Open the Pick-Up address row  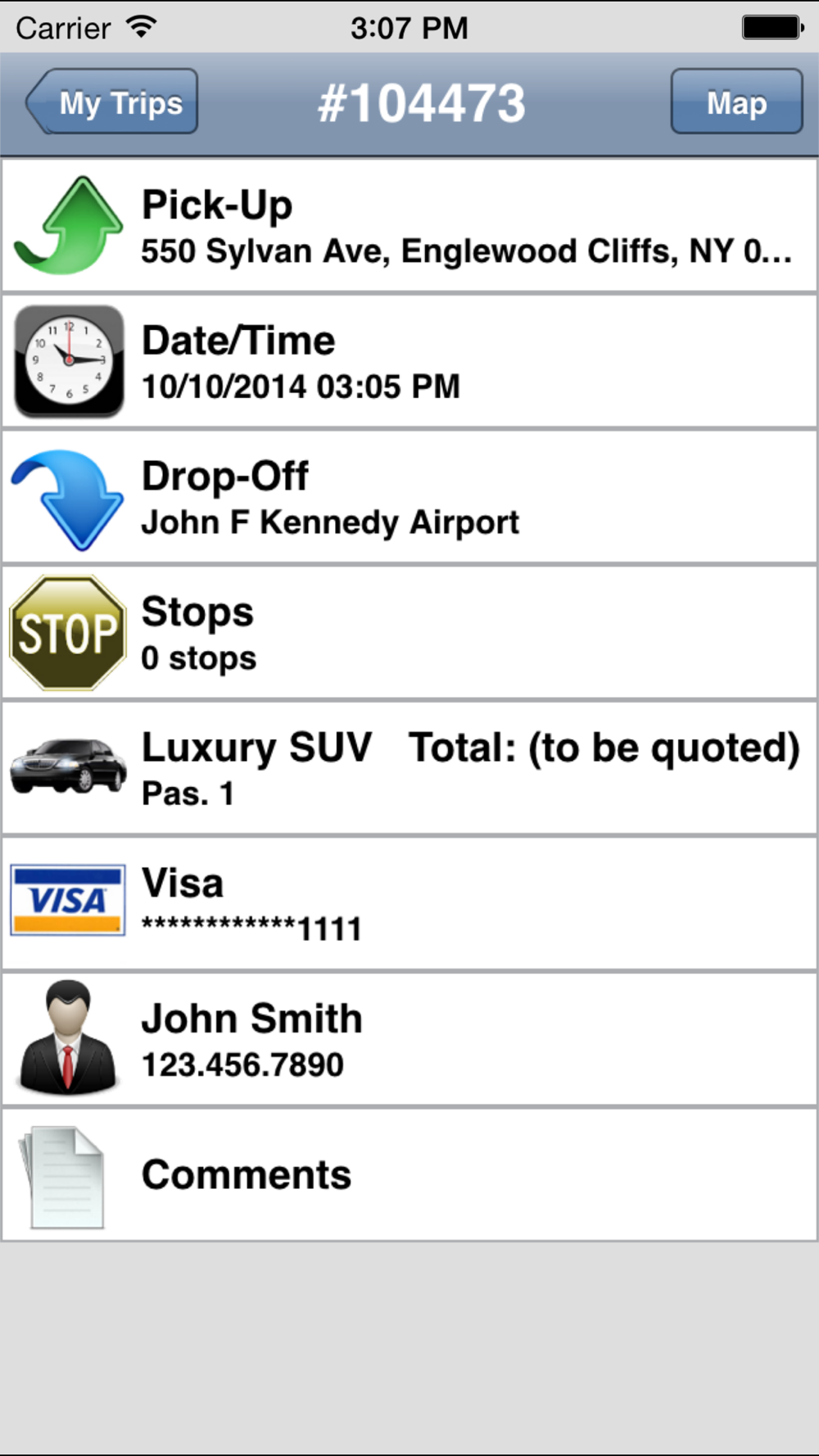409,226
